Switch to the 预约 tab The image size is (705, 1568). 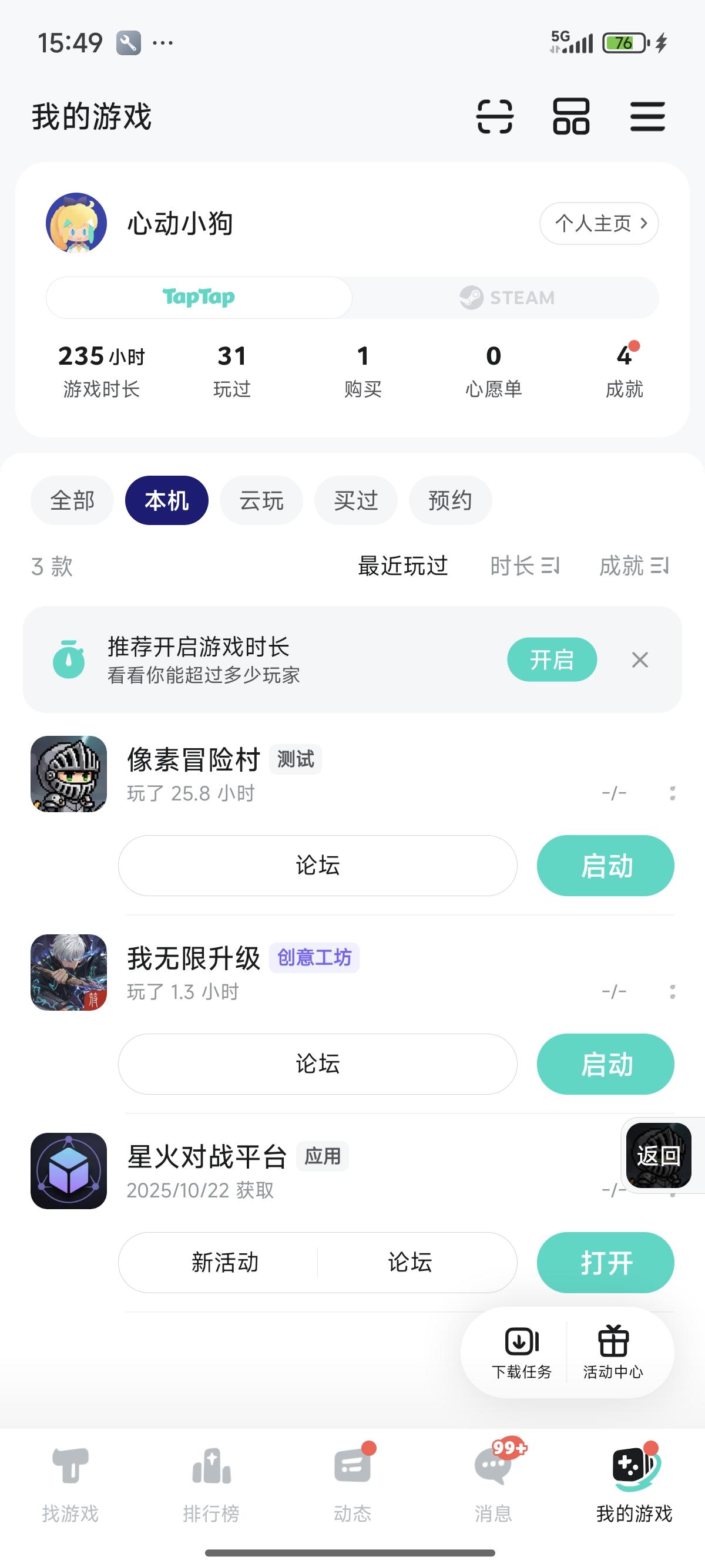[449, 500]
